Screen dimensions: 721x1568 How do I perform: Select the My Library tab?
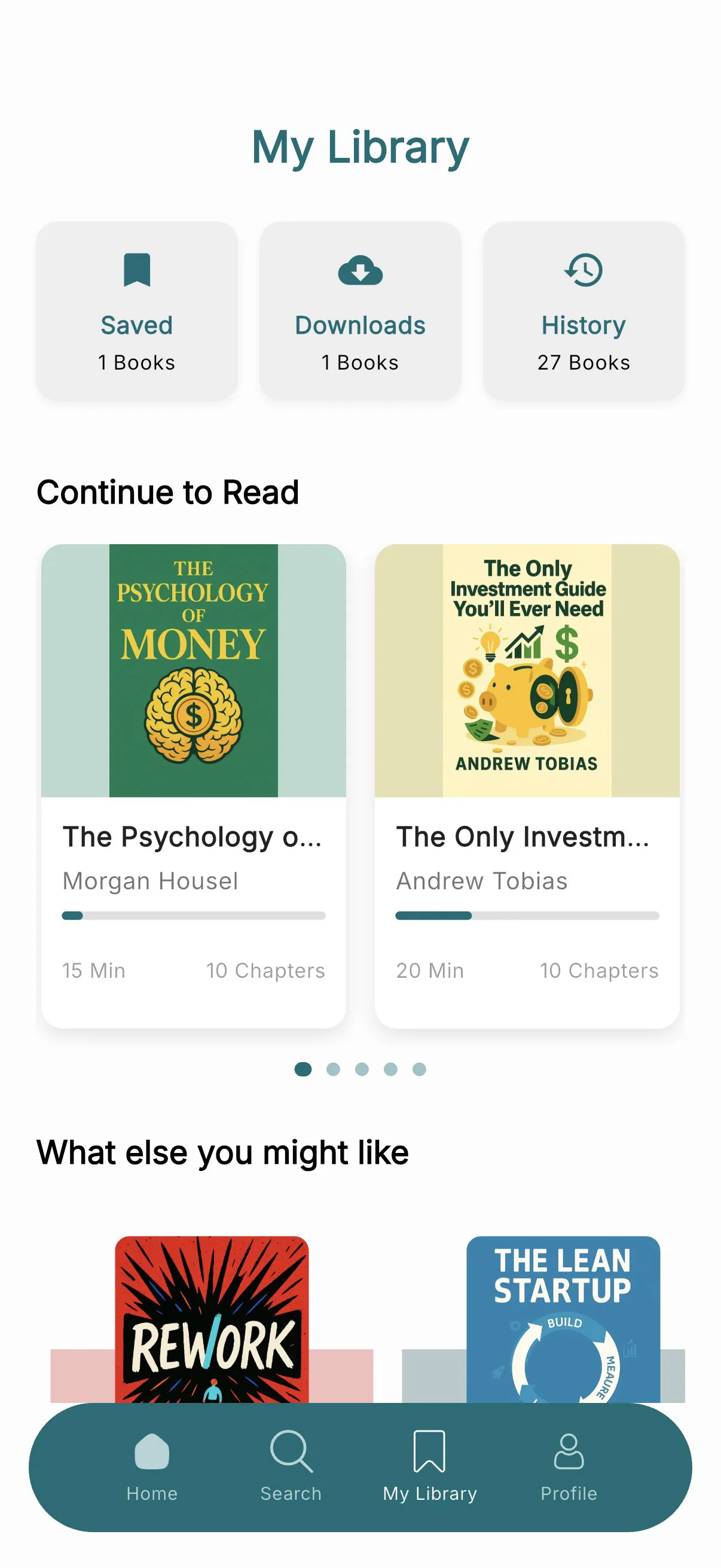coord(430,1467)
